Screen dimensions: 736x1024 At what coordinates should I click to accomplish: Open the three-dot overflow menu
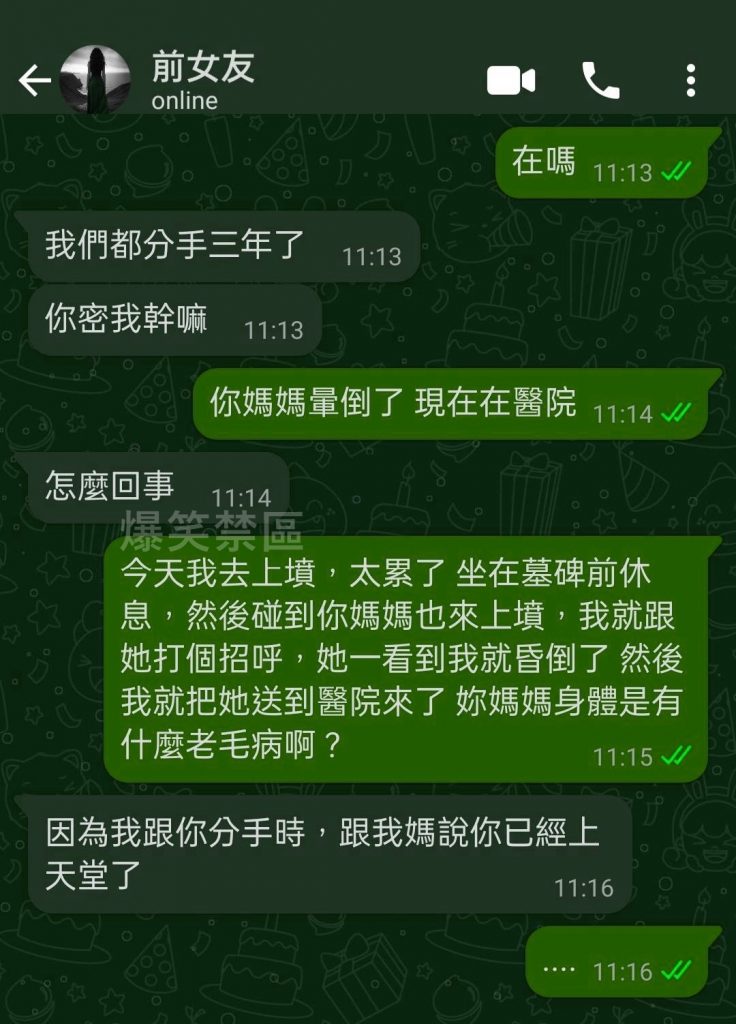tap(691, 81)
